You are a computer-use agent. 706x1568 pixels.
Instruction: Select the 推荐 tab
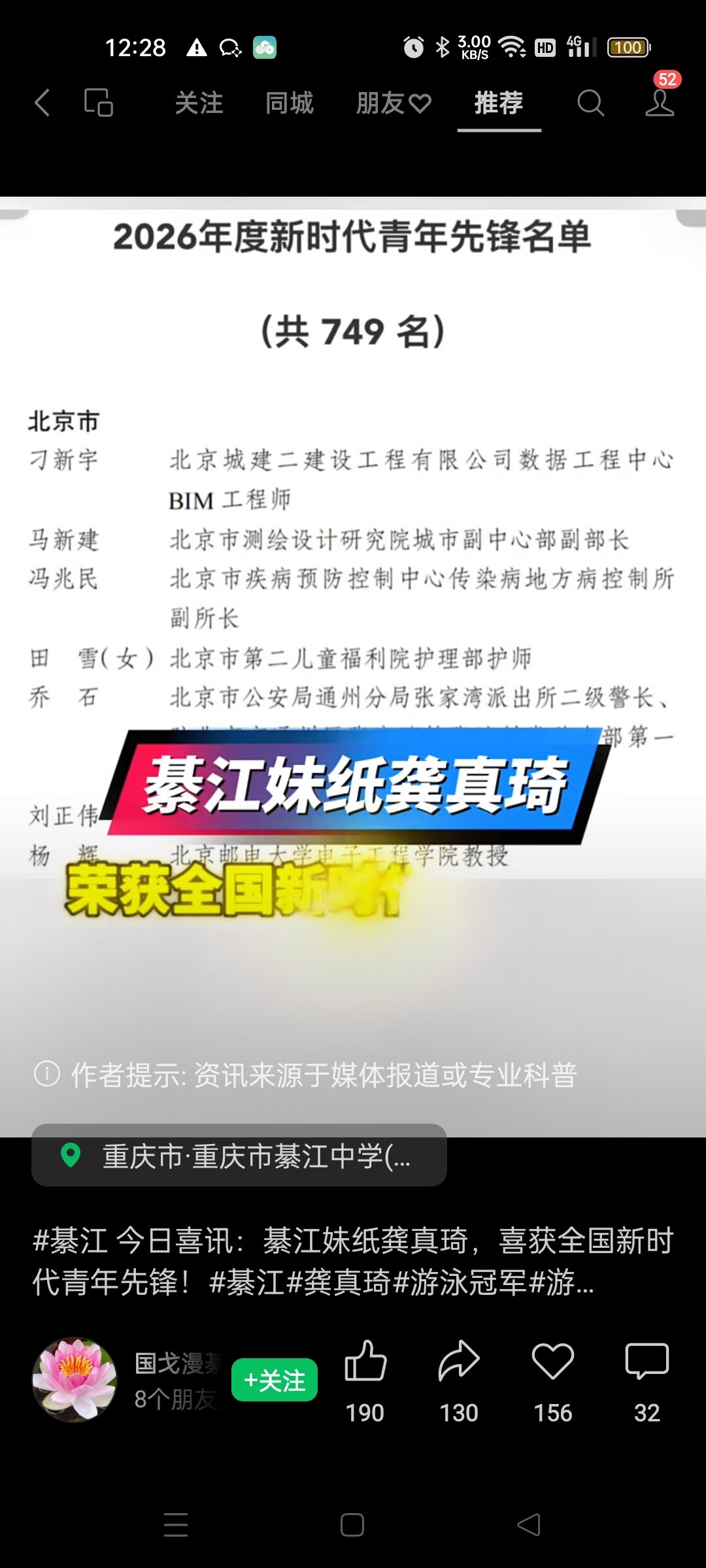tap(499, 103)
